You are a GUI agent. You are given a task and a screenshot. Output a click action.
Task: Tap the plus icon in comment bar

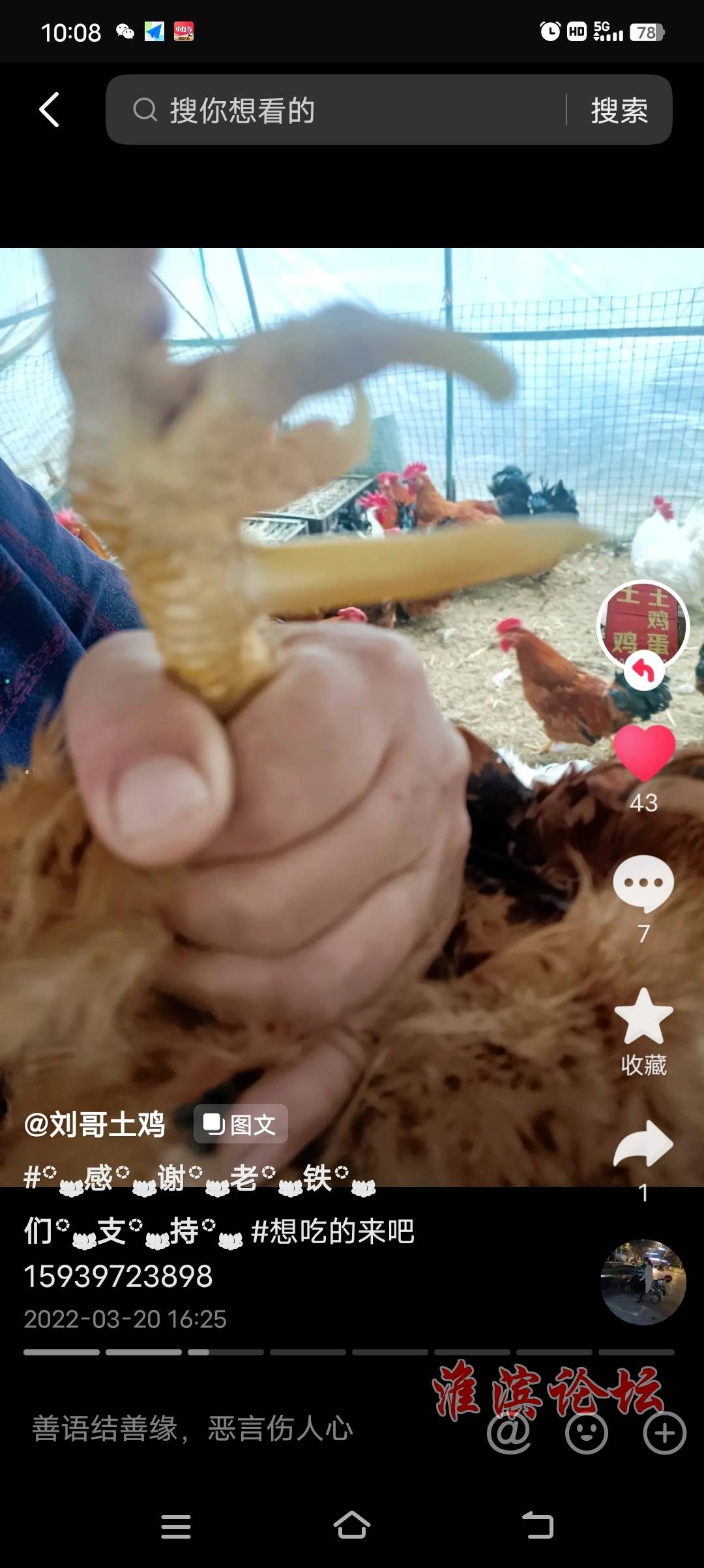coord(664,1433)
